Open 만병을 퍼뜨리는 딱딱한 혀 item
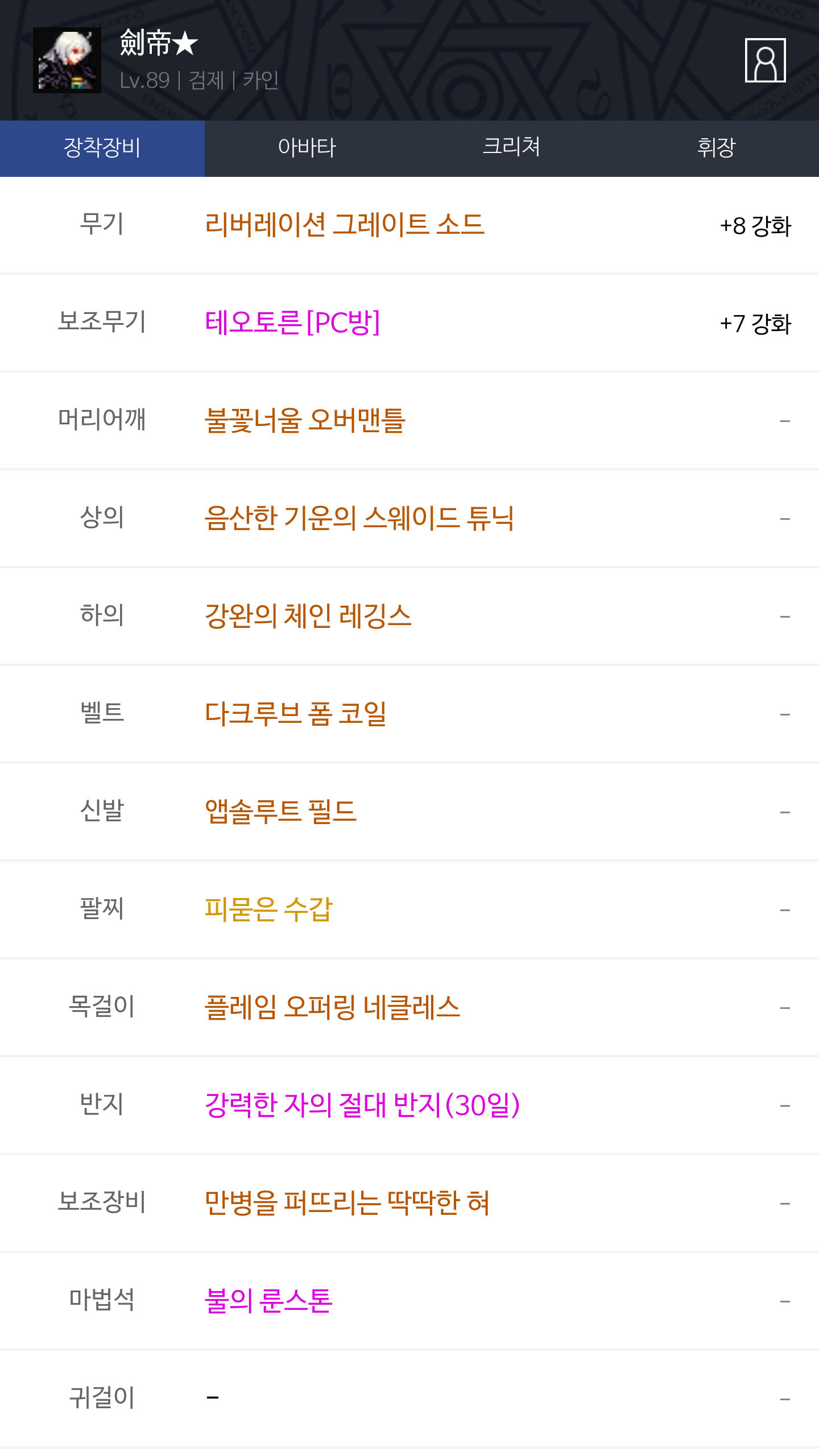 pos(347,1203)
